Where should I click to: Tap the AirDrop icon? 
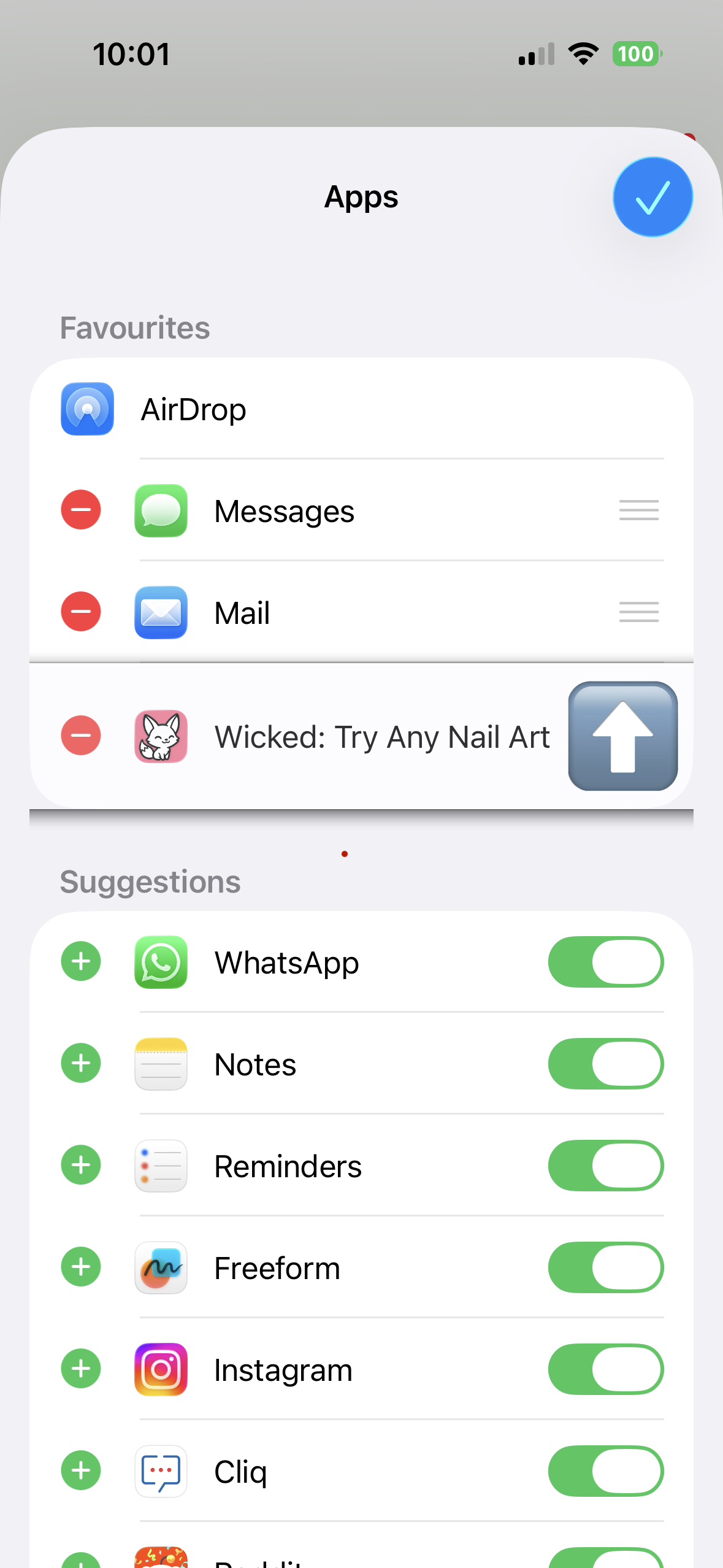(x=87, y=409)
